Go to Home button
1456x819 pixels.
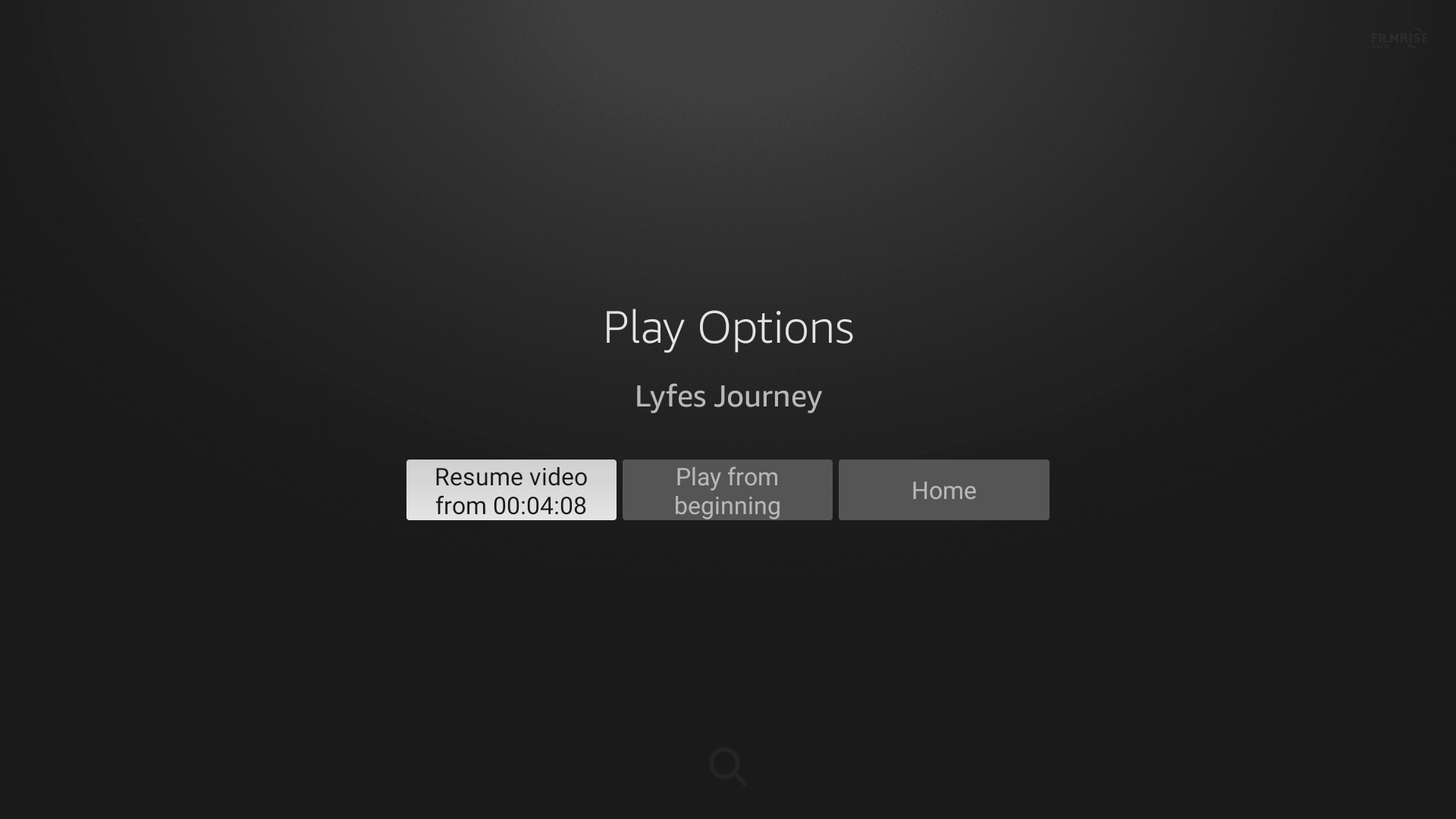pos(943,490)
